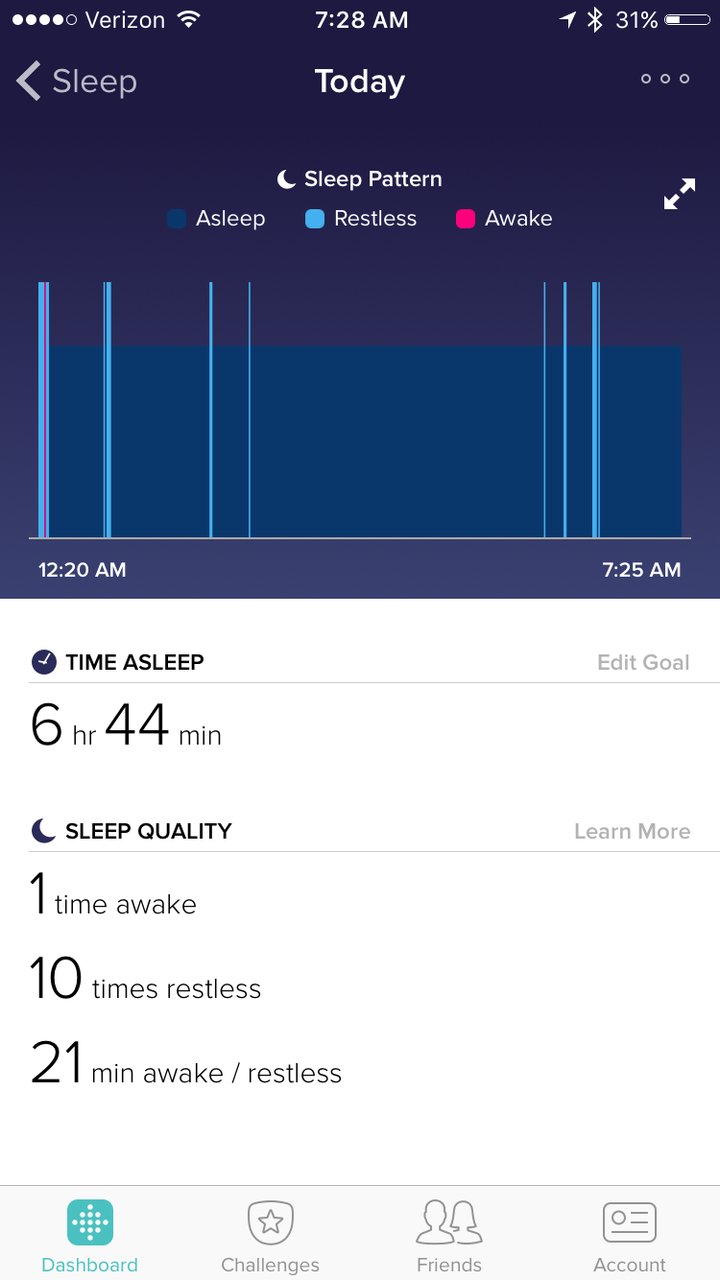Tap Edit Goal for time asleep
Viewport: 720px width, 1280px height.
[643, 662]
